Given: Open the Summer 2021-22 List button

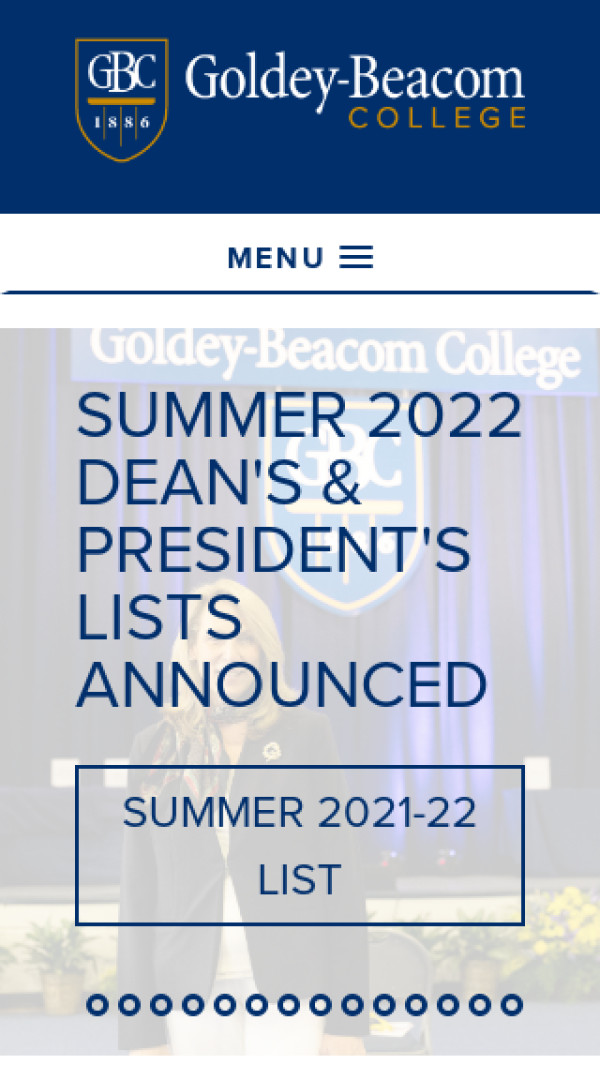Looking at the screenshot, I should (x=300, y=846).
